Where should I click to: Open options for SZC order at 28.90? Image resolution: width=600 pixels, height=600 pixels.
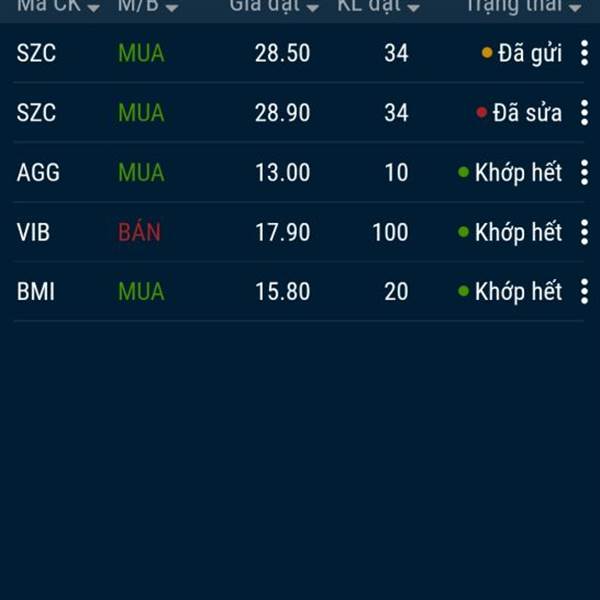[584, 113]
